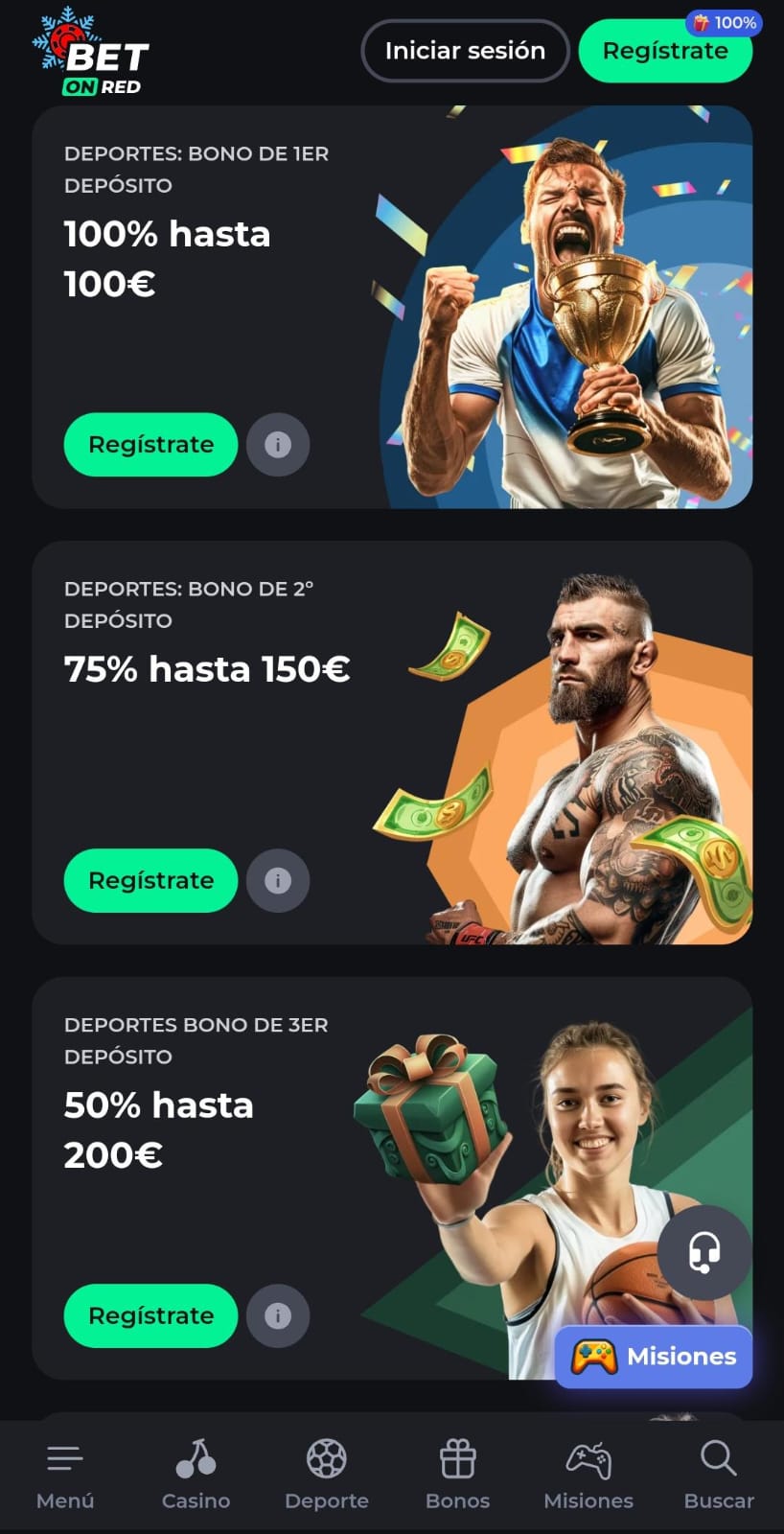The image size is (784, 1534).
Task: Tap the top Regístrate button with 100% badge
Action: click(665, 51)
